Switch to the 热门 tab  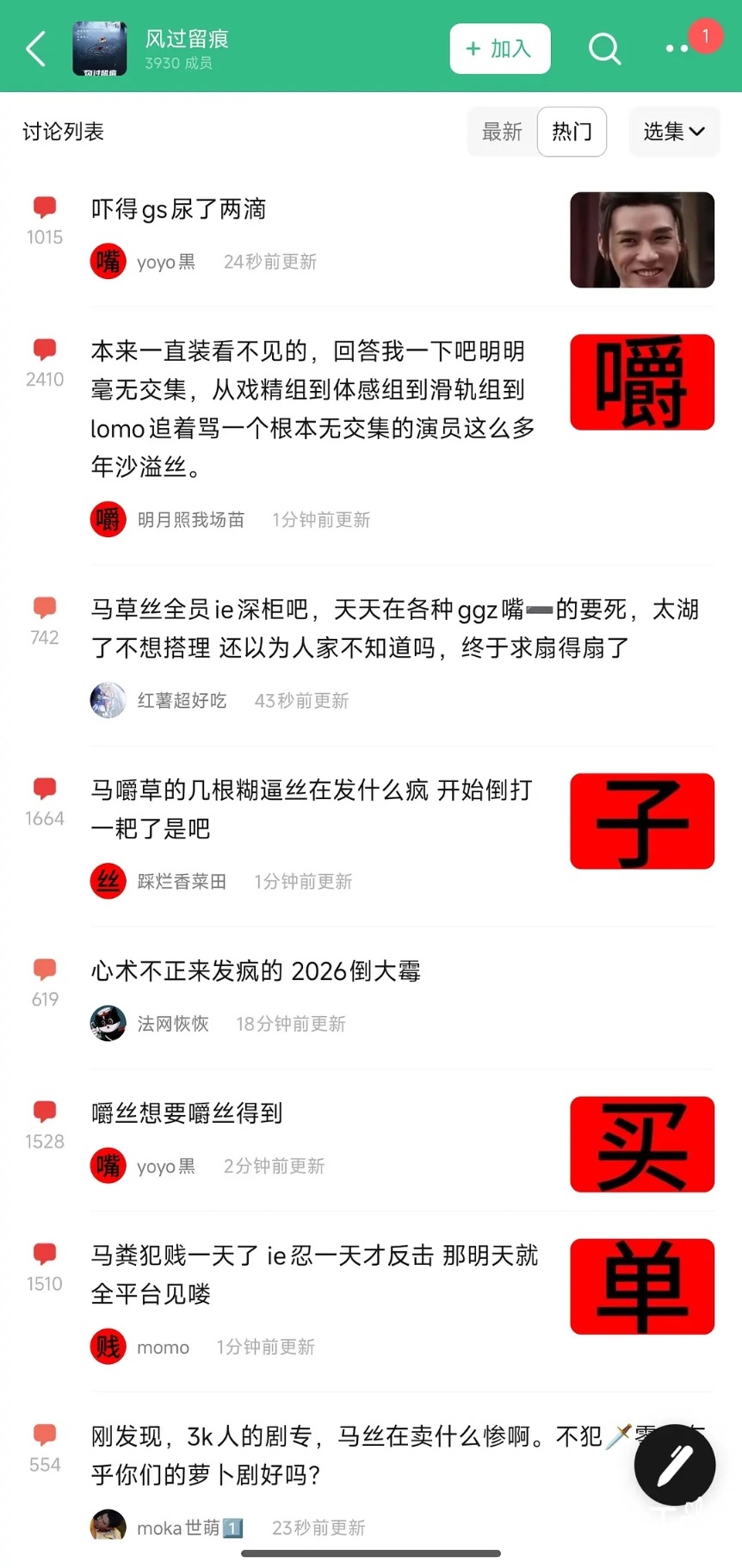[572, 132]
